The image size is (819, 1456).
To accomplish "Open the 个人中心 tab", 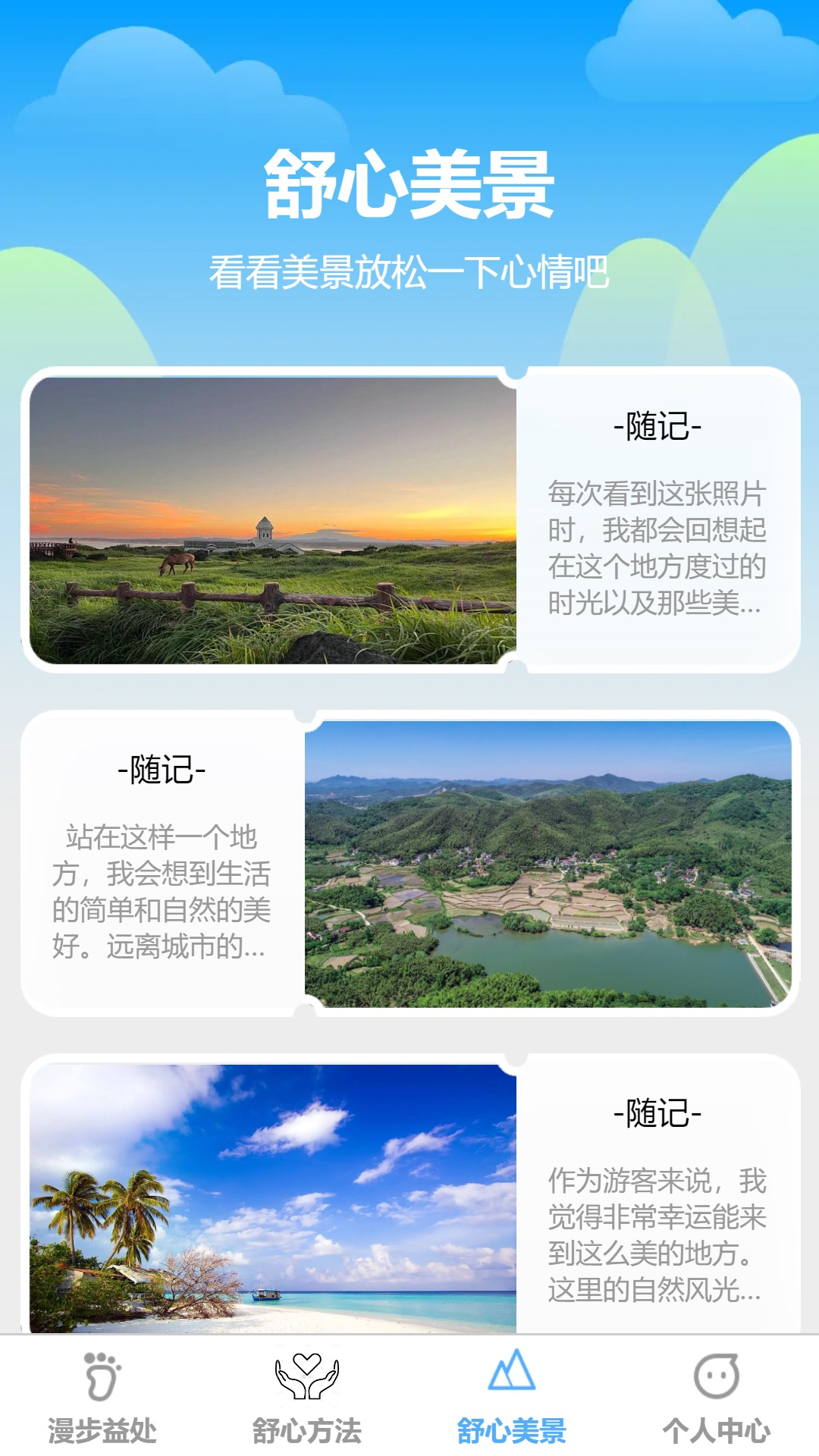I will [717, 1397].
